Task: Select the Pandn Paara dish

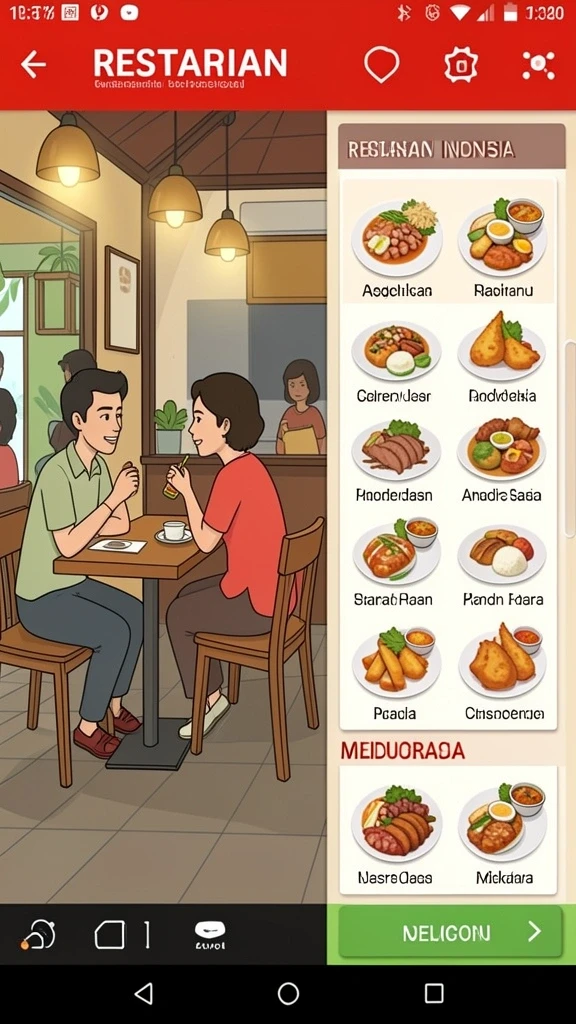Action: 502,564
